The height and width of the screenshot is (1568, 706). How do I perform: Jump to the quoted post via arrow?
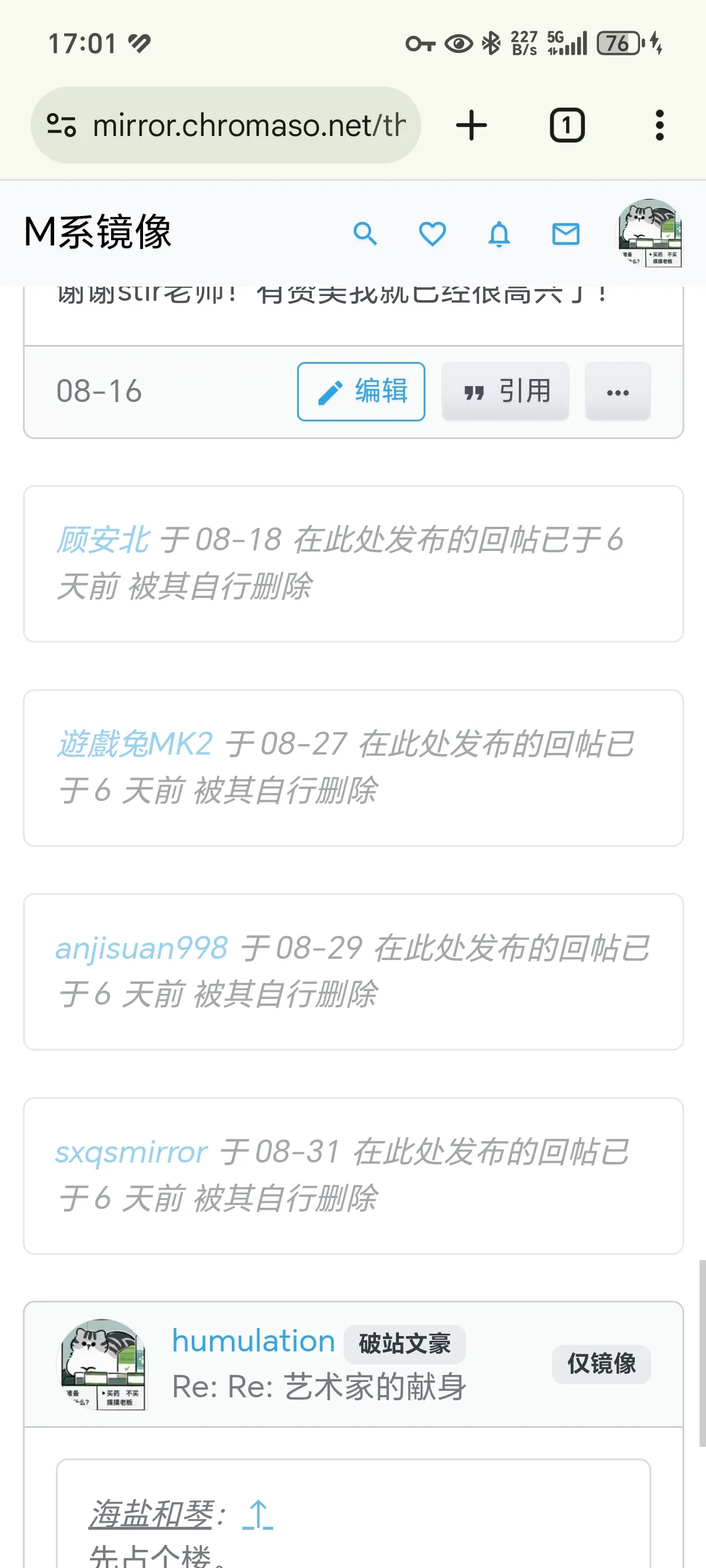tap(258, 1514)
